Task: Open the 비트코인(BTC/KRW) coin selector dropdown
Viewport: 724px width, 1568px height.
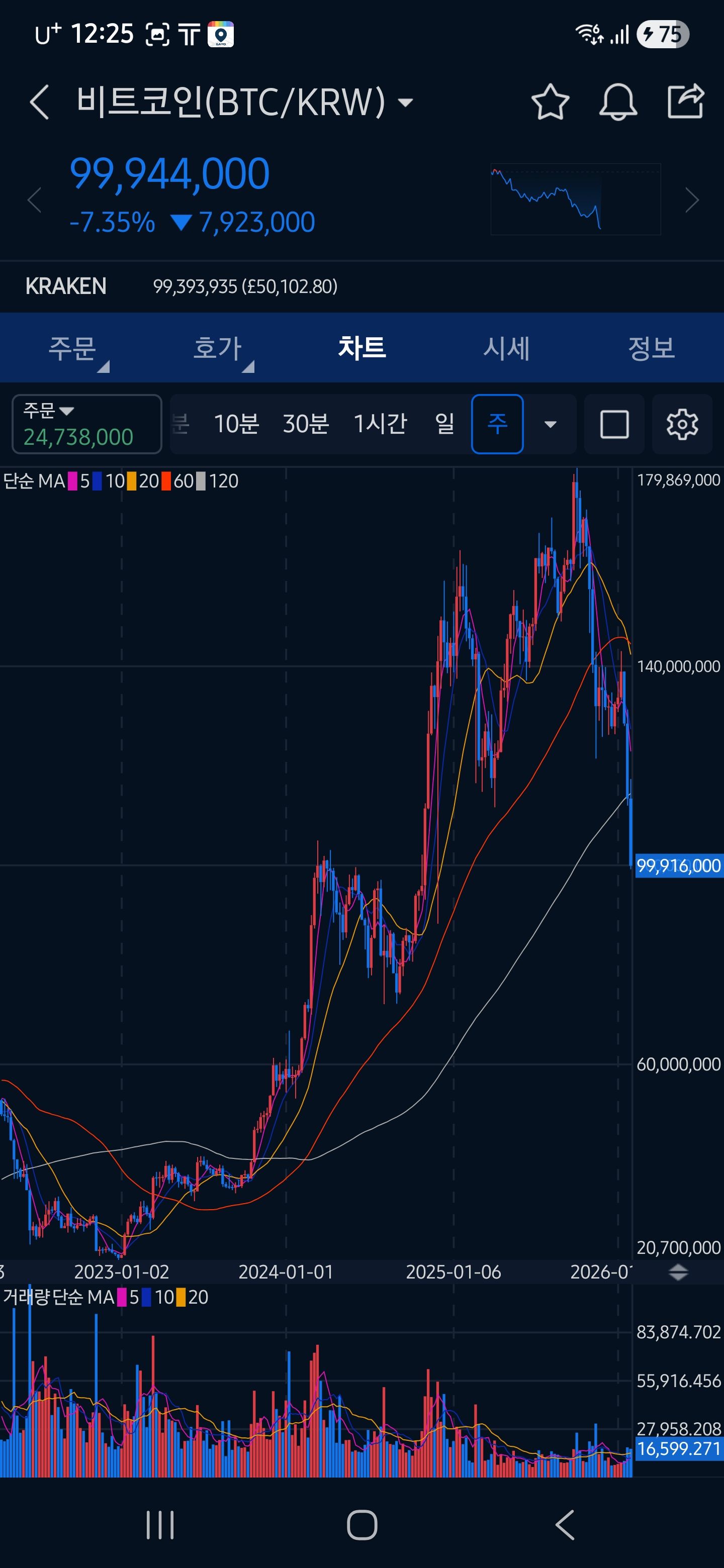Action: 405,102
